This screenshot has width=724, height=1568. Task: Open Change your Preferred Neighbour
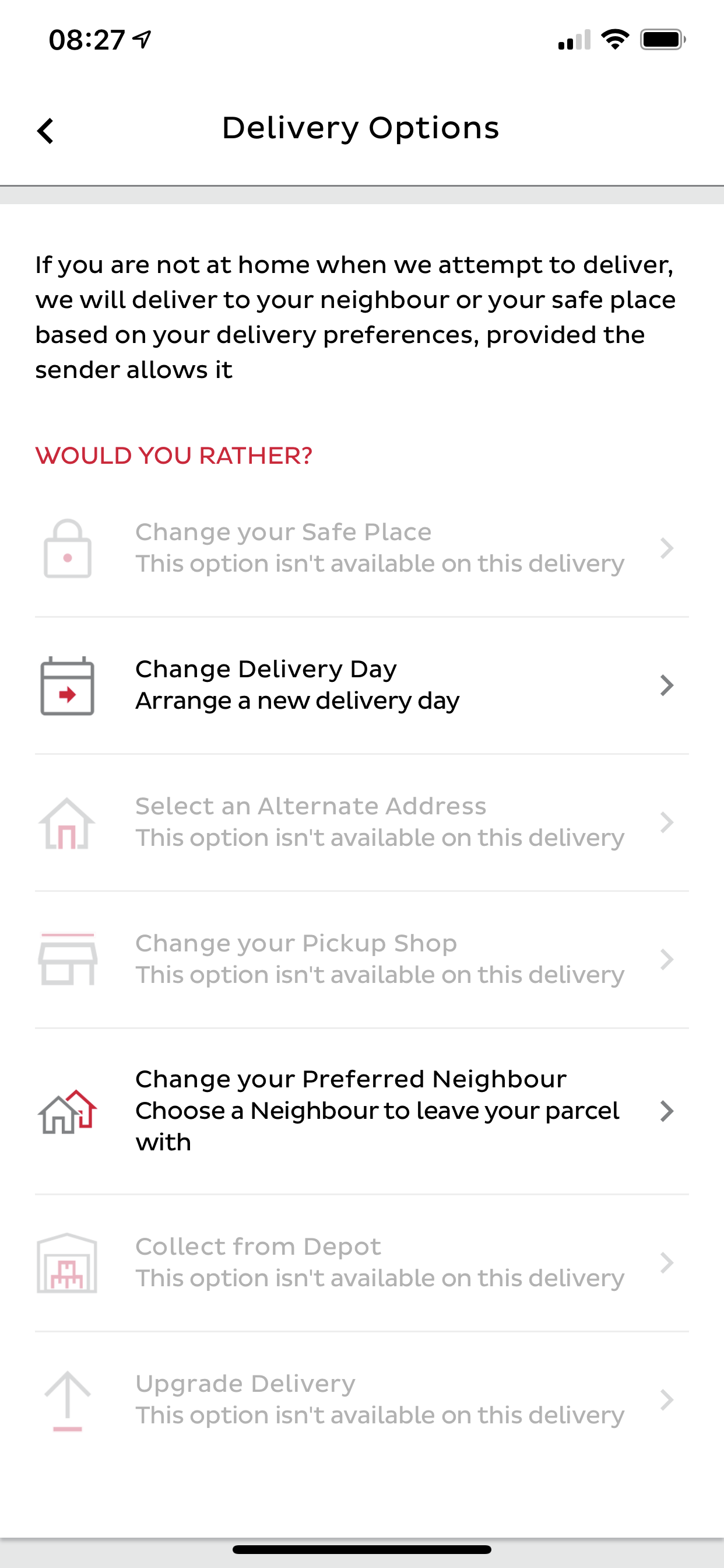[362, 1111]
